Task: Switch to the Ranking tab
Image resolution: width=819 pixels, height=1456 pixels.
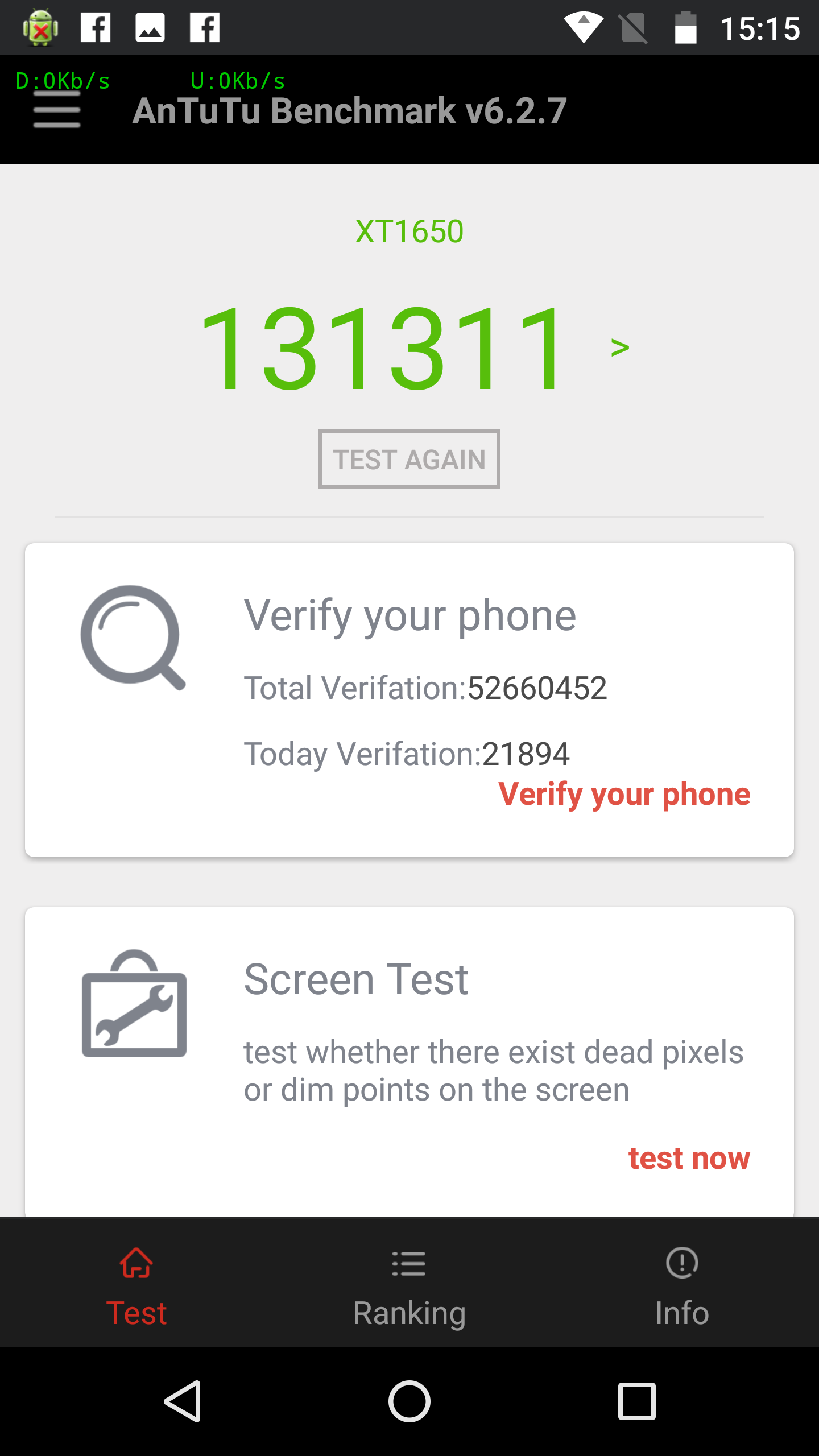Action: point(409,1287)
